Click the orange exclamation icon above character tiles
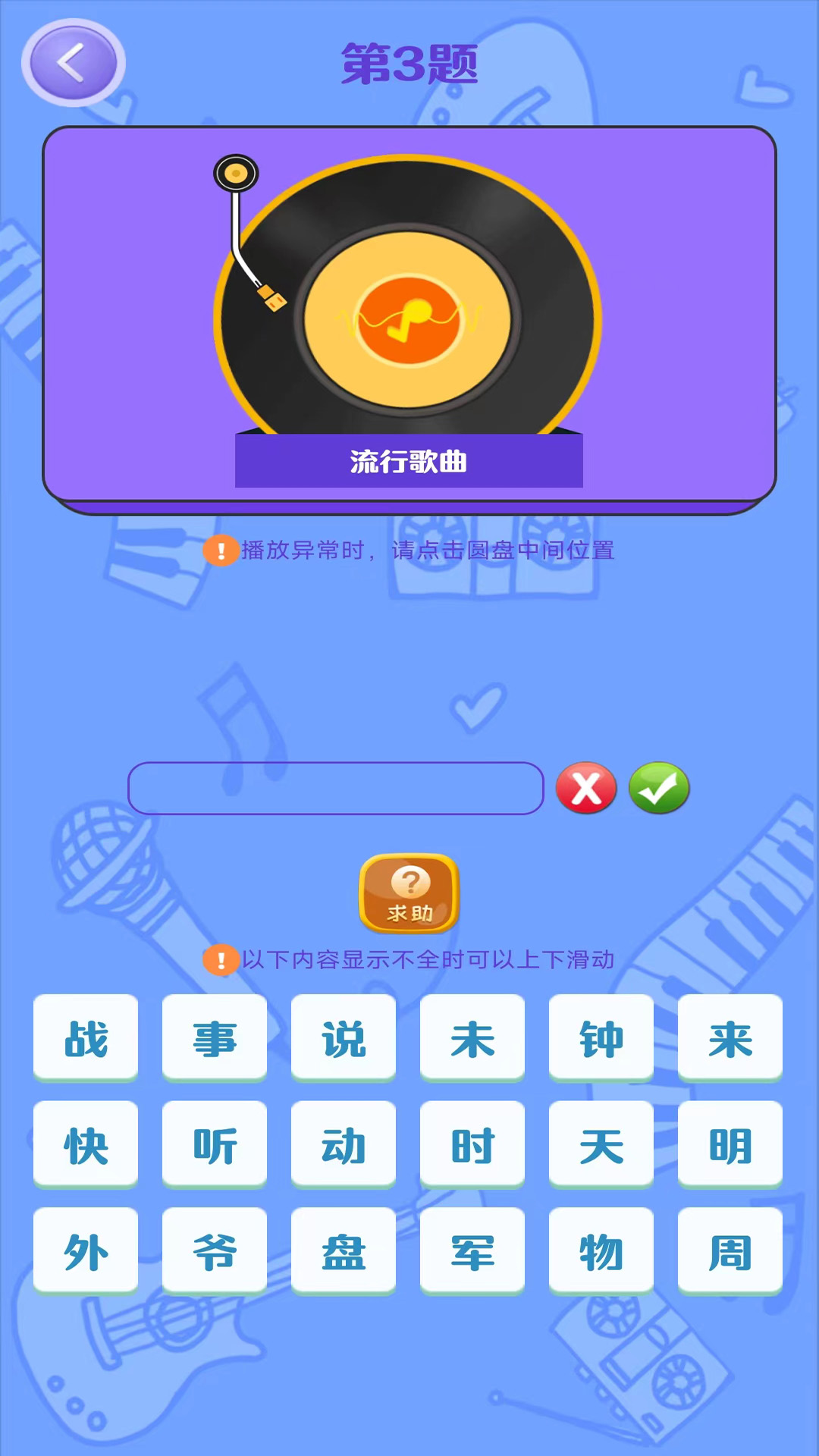 221,959
